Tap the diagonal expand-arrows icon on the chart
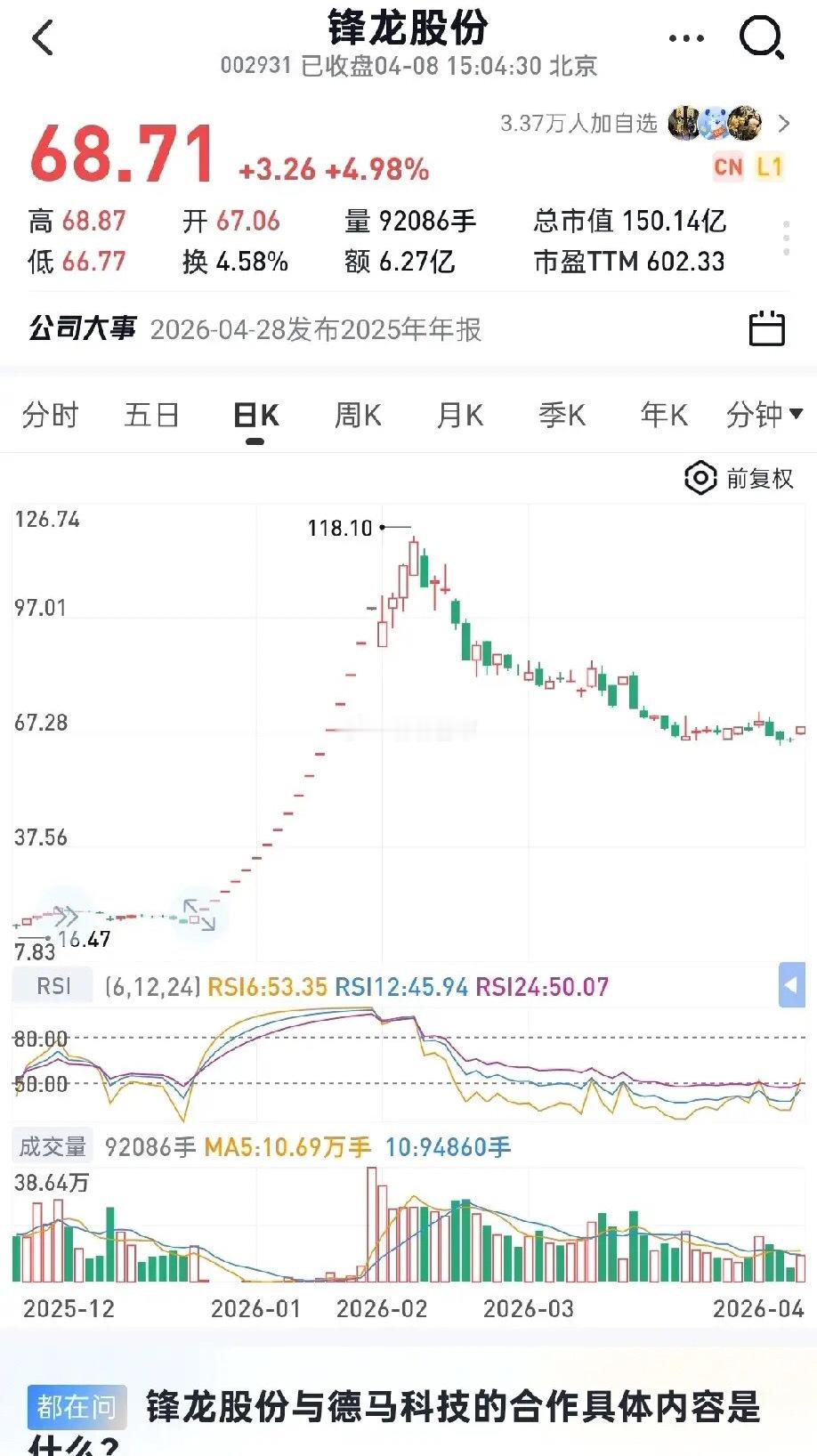The image size is (817, 1456). point(199,913)
